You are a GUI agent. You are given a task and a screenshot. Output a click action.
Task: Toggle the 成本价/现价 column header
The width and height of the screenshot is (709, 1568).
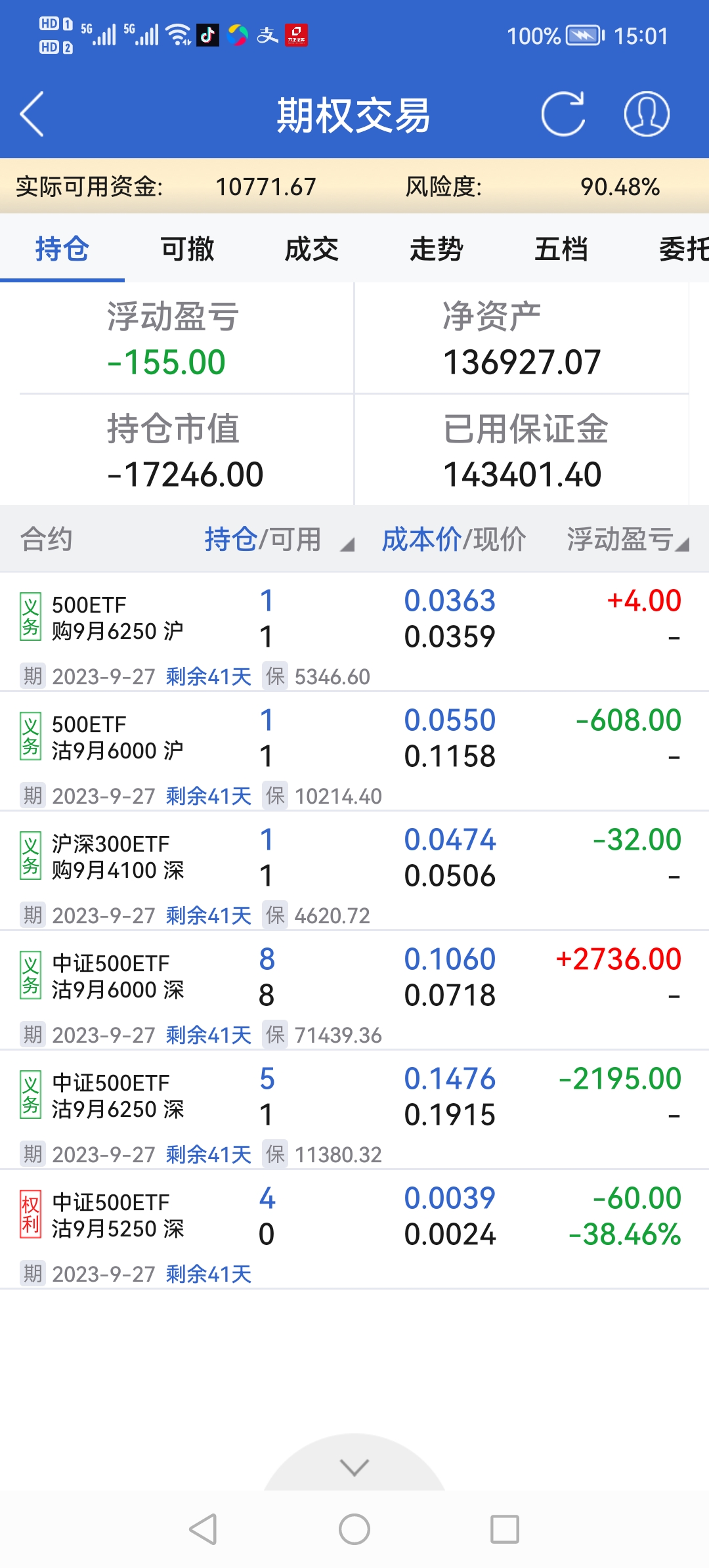point(454,540)
